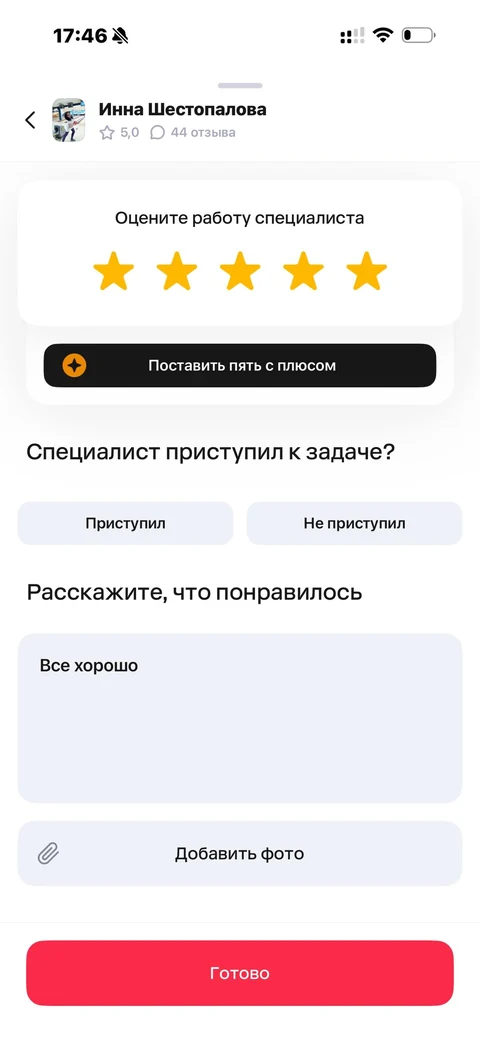The width and height of the screenshot is (480, 1043).
Task: Submit the review with "Готово"
Action: 240,973
